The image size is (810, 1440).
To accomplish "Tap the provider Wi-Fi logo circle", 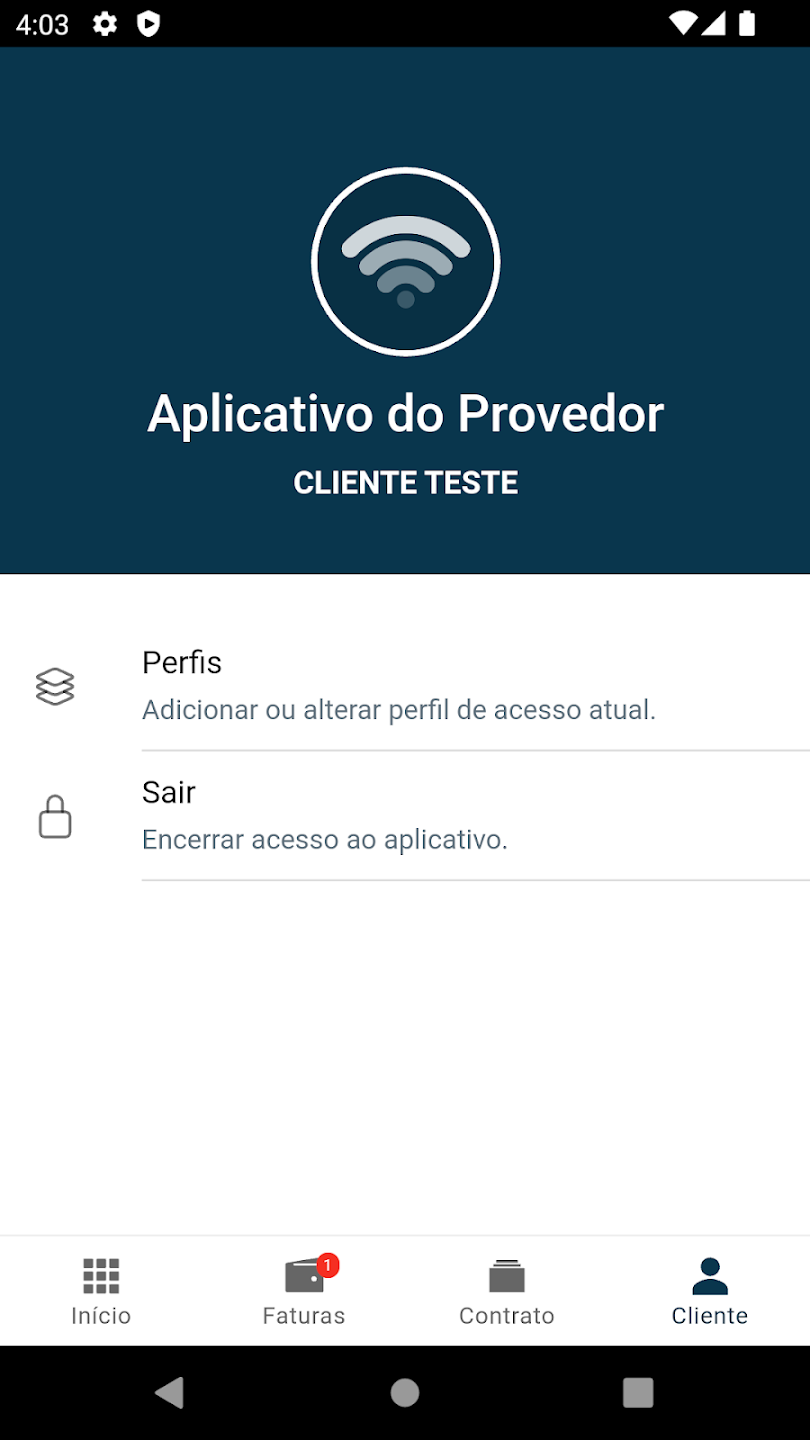I will click(405, 261).
